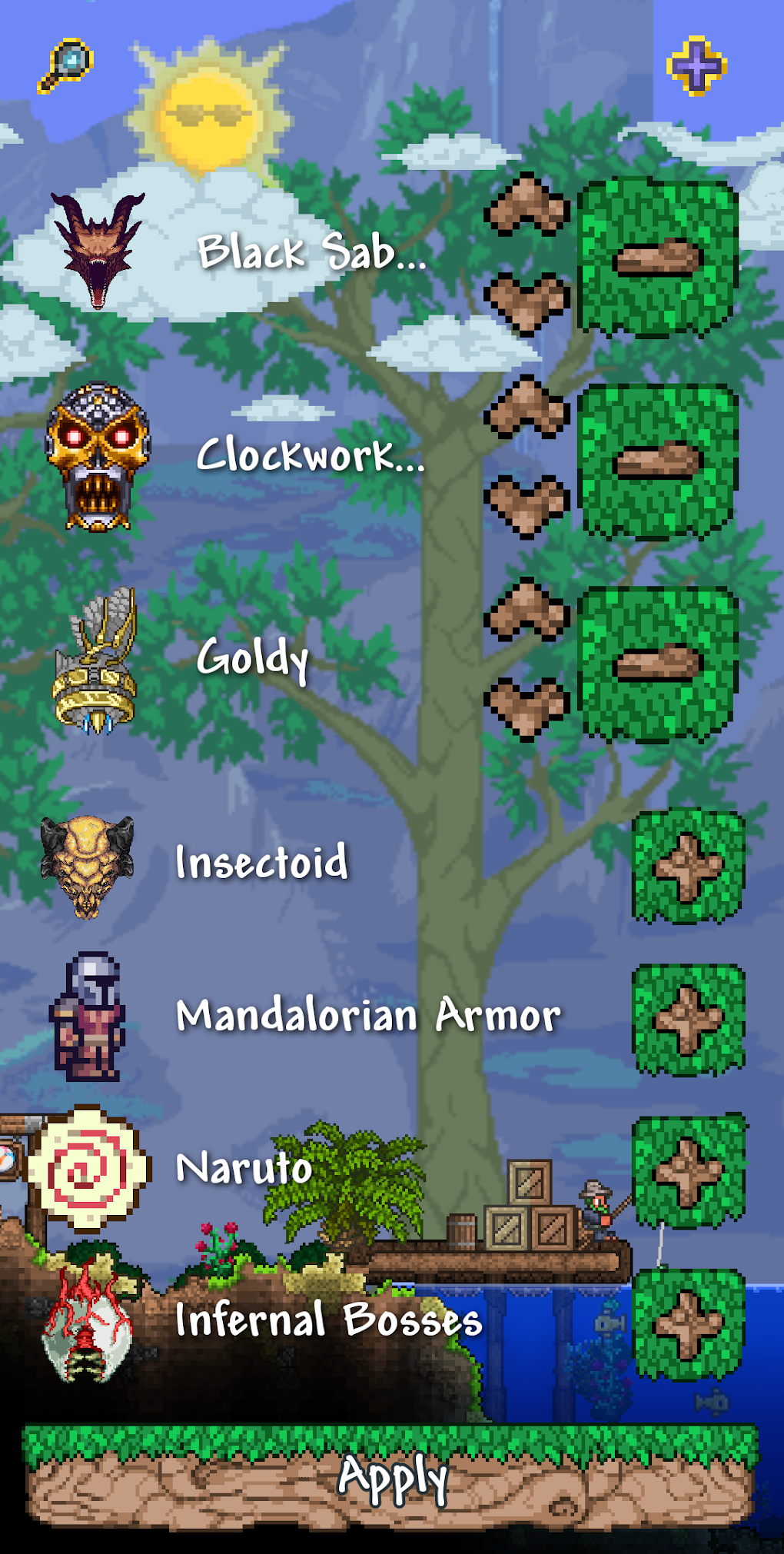Apply the selected packs
The image size is (784, 1554).
point(392,1476)
